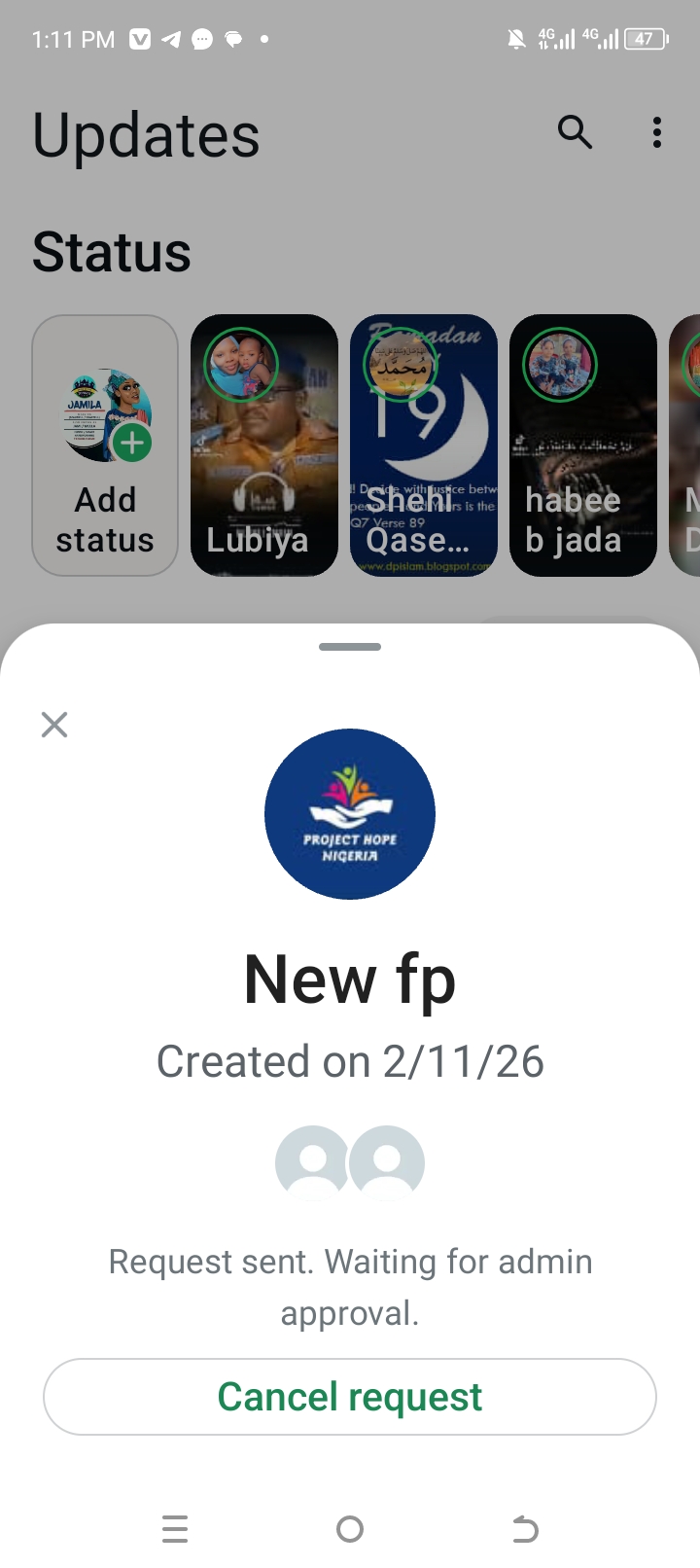The height and width of the screenshot is (1568, 700).
Task: Tap Add status card
Action: 105,445
